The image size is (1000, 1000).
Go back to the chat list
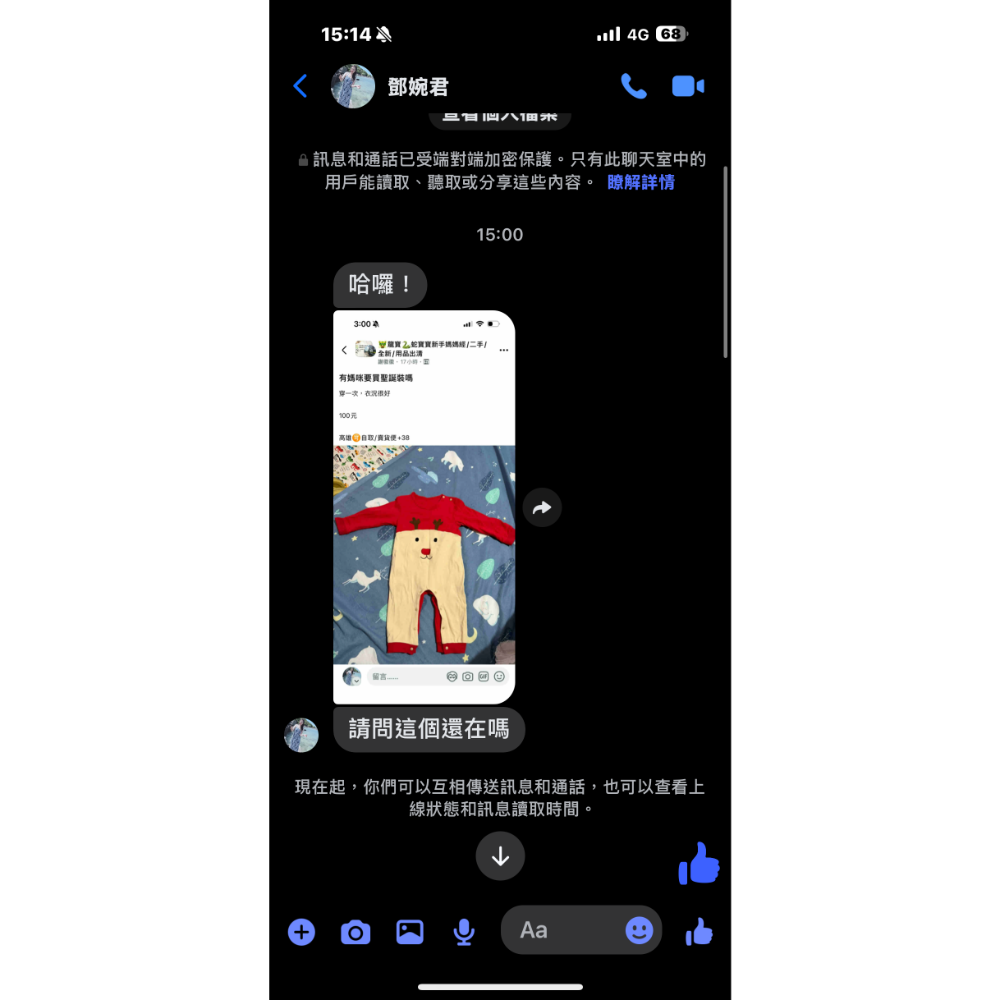300,86
